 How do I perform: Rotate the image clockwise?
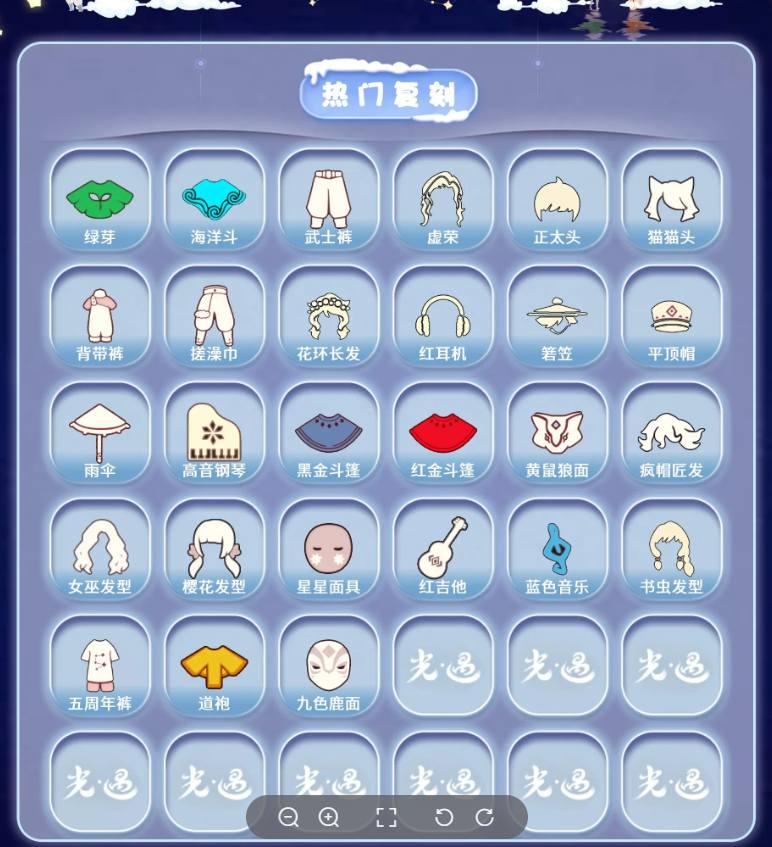(485, 817)
